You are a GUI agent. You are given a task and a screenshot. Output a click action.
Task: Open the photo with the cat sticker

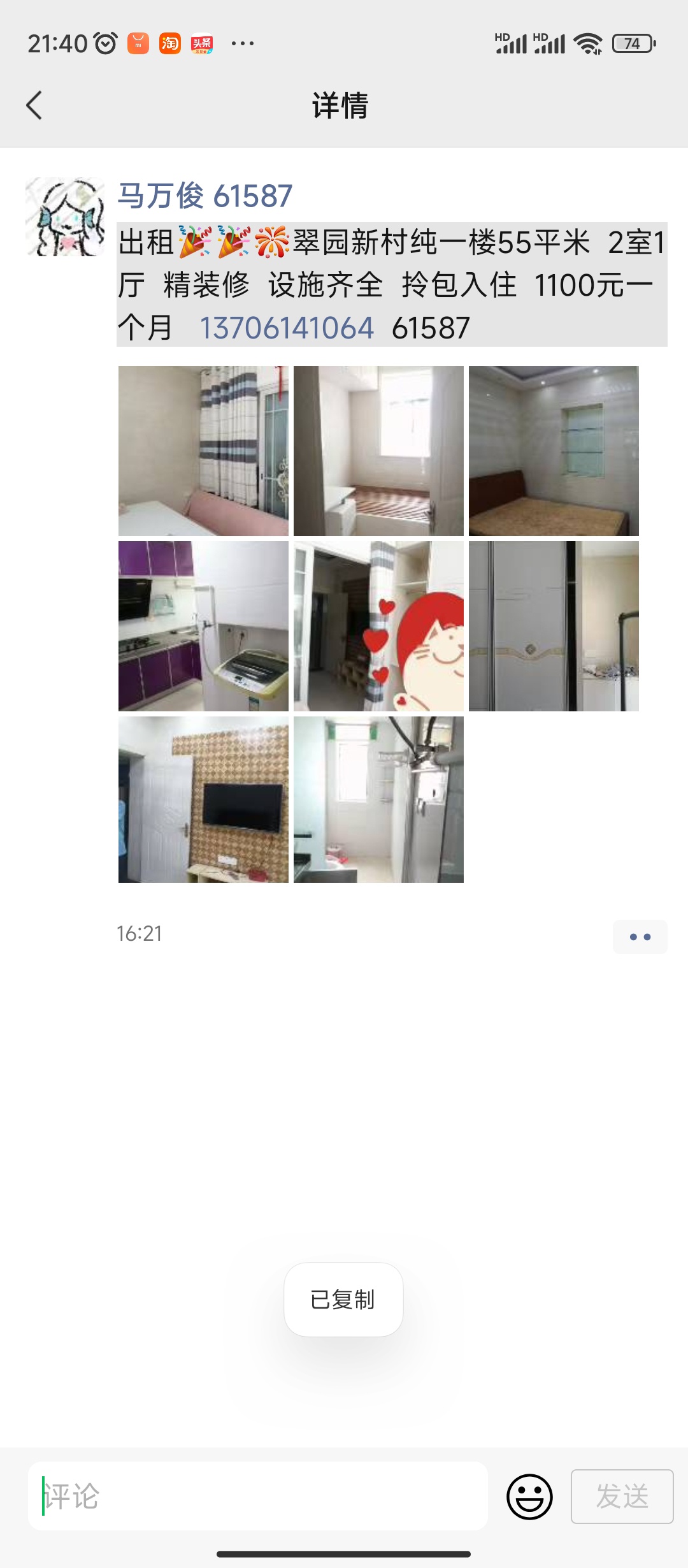tap(378, 626)
